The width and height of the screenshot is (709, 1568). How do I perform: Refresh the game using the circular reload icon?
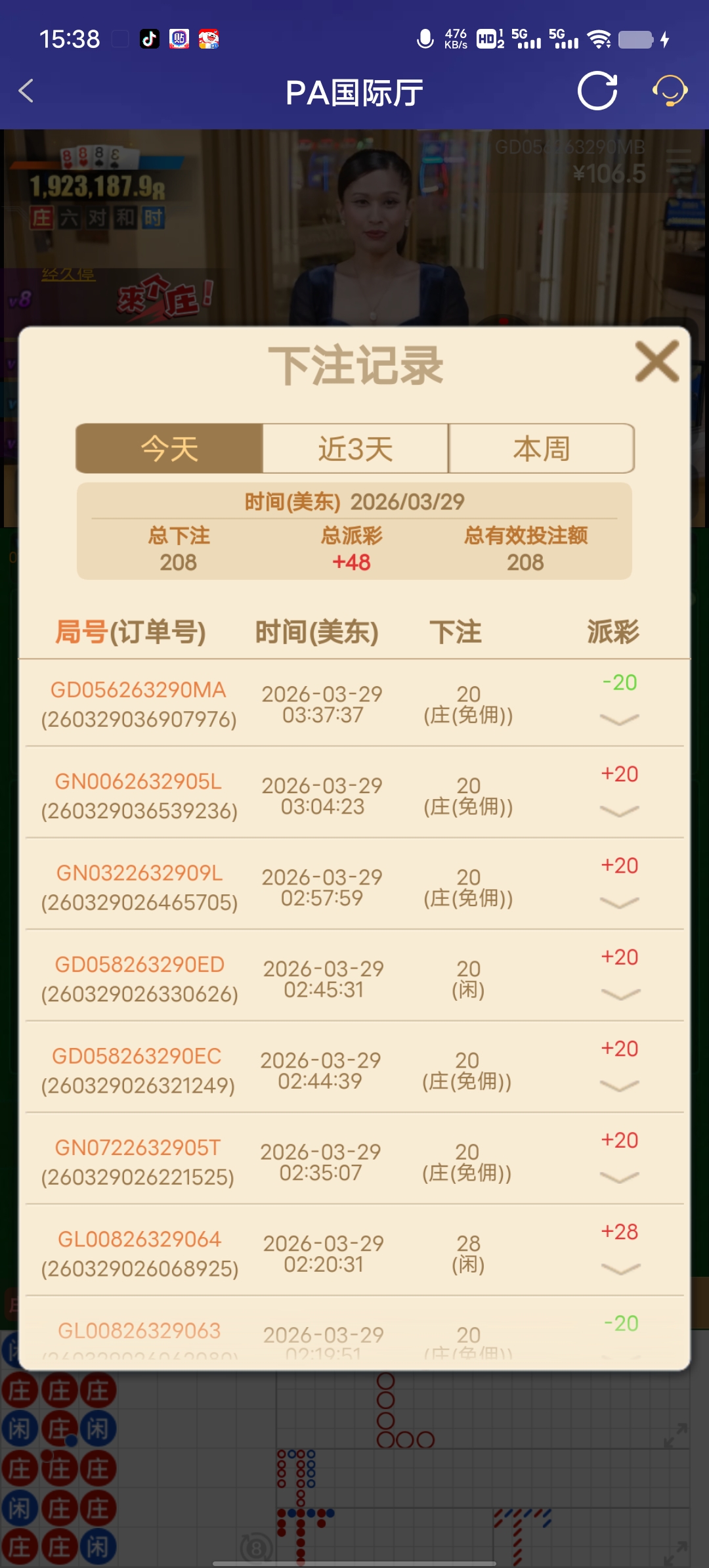coord(598,92)
